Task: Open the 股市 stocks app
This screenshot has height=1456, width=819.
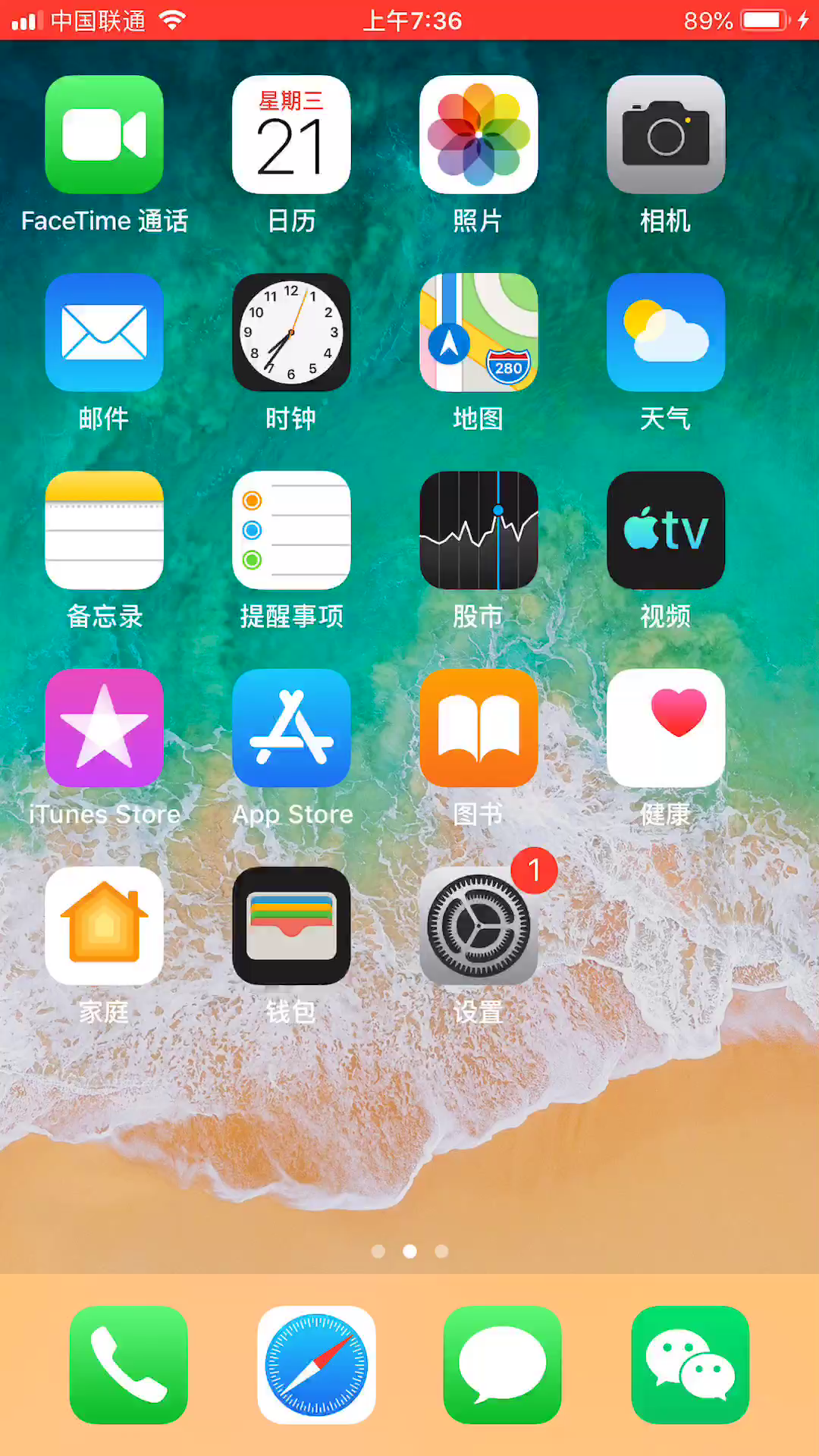Action: pyautogui.click(x=479, y=530)
